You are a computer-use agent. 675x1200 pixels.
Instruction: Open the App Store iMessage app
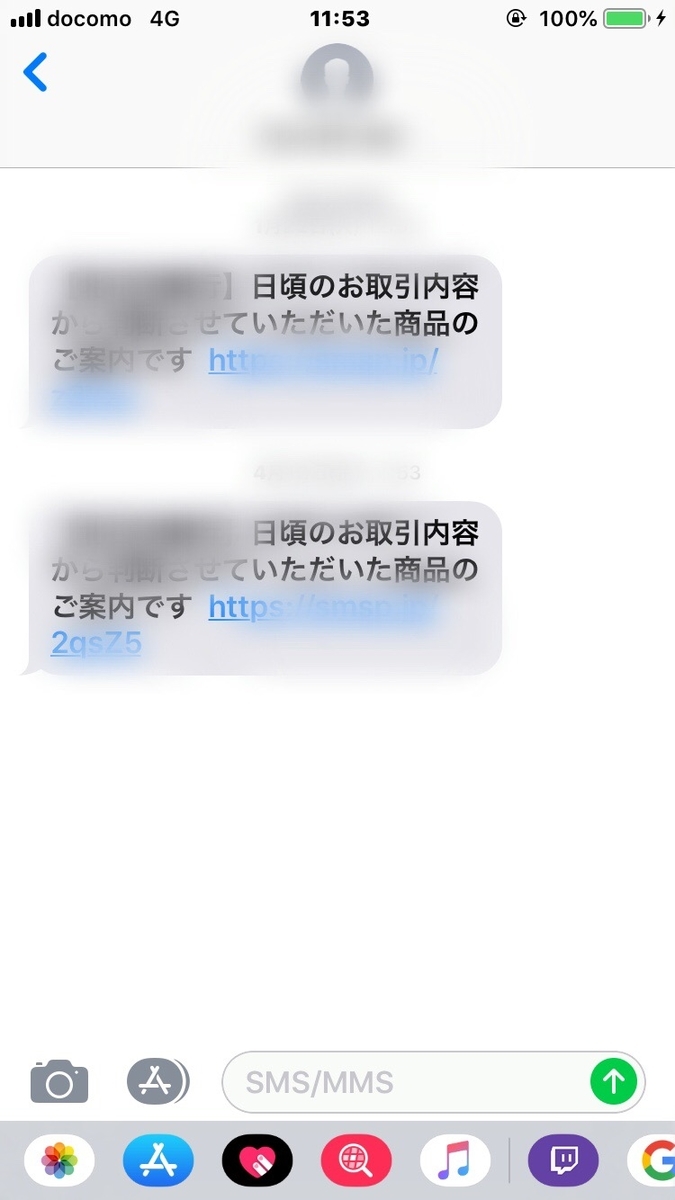point(157,1162)
